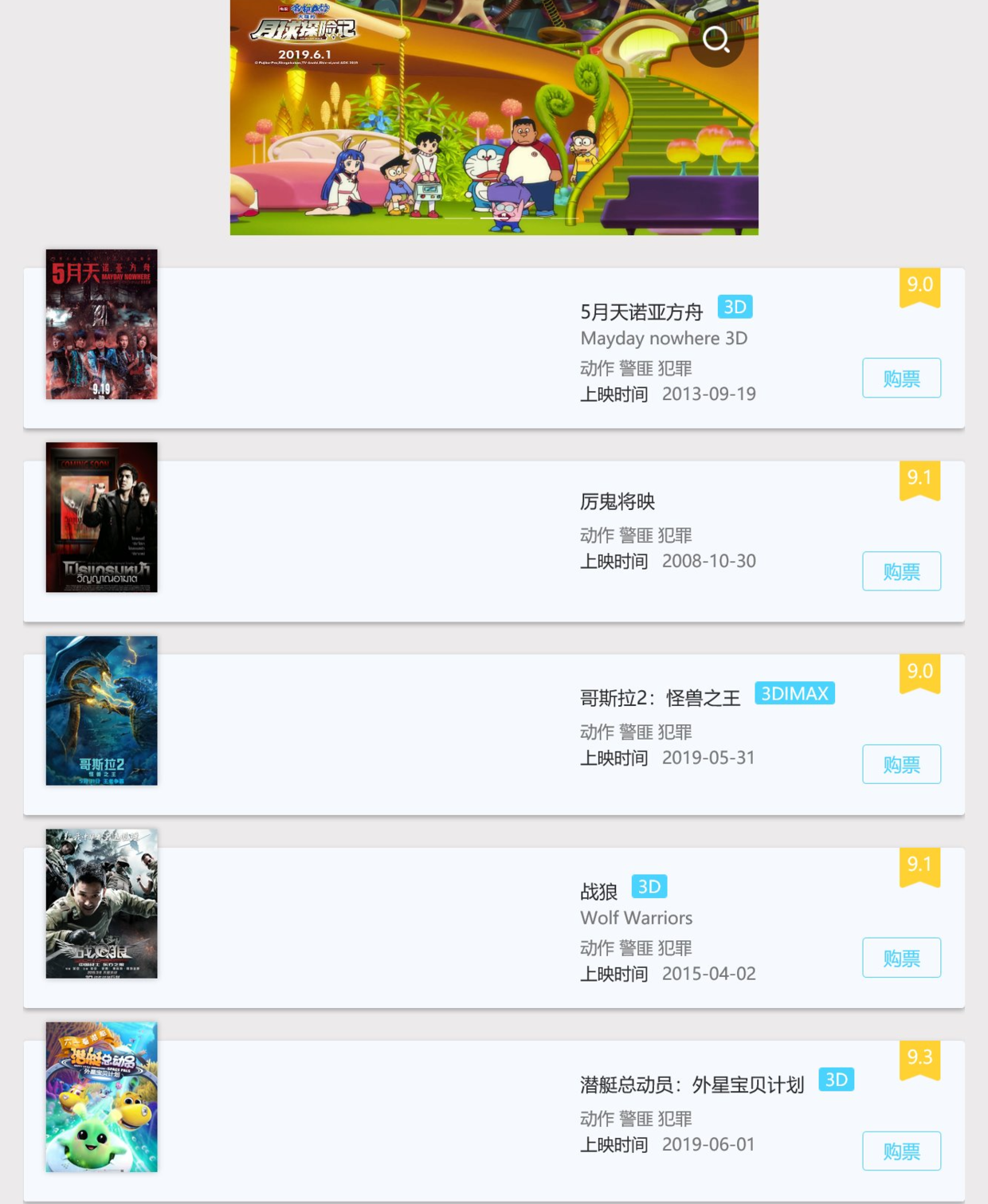Image resolution: width=988 pixels, height=1204 pixels.
Task: Open the 购票 button for 哥斯拉2
Action: [x=901, y=763]
